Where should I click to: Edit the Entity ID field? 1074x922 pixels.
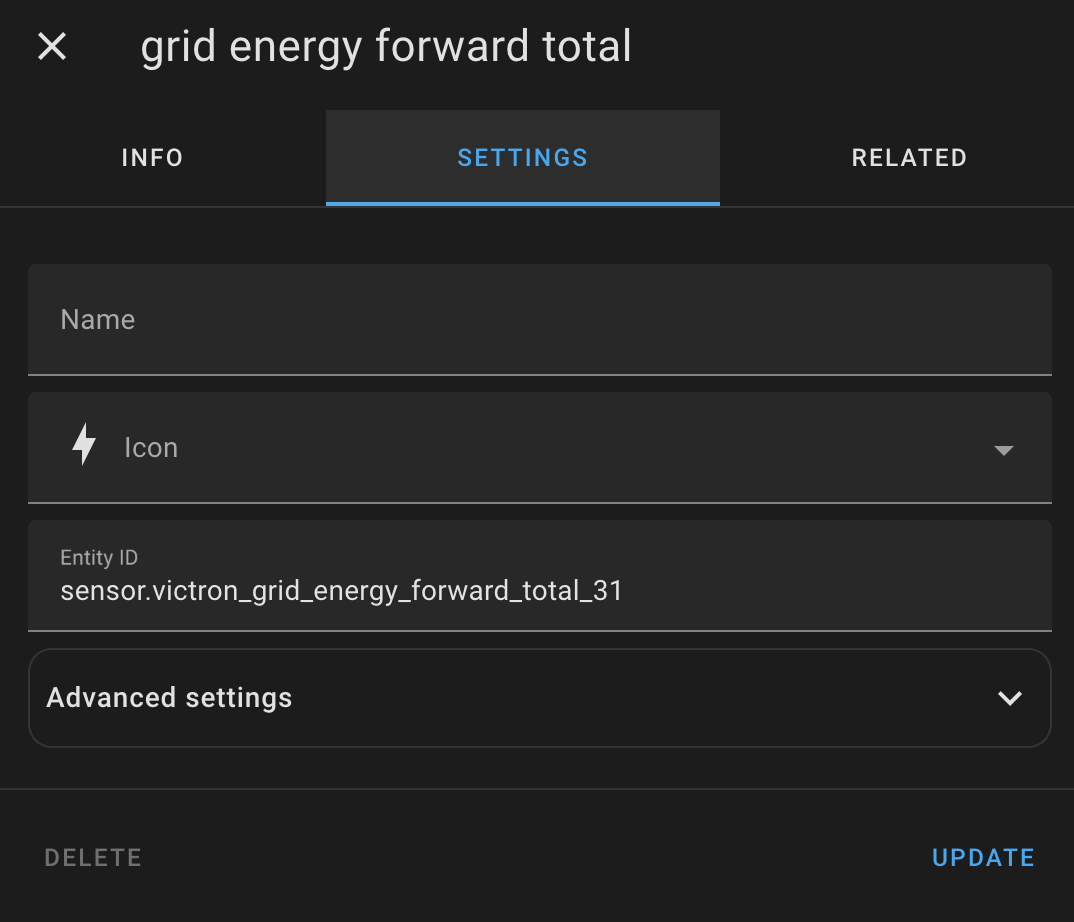(x=539, y=590)
